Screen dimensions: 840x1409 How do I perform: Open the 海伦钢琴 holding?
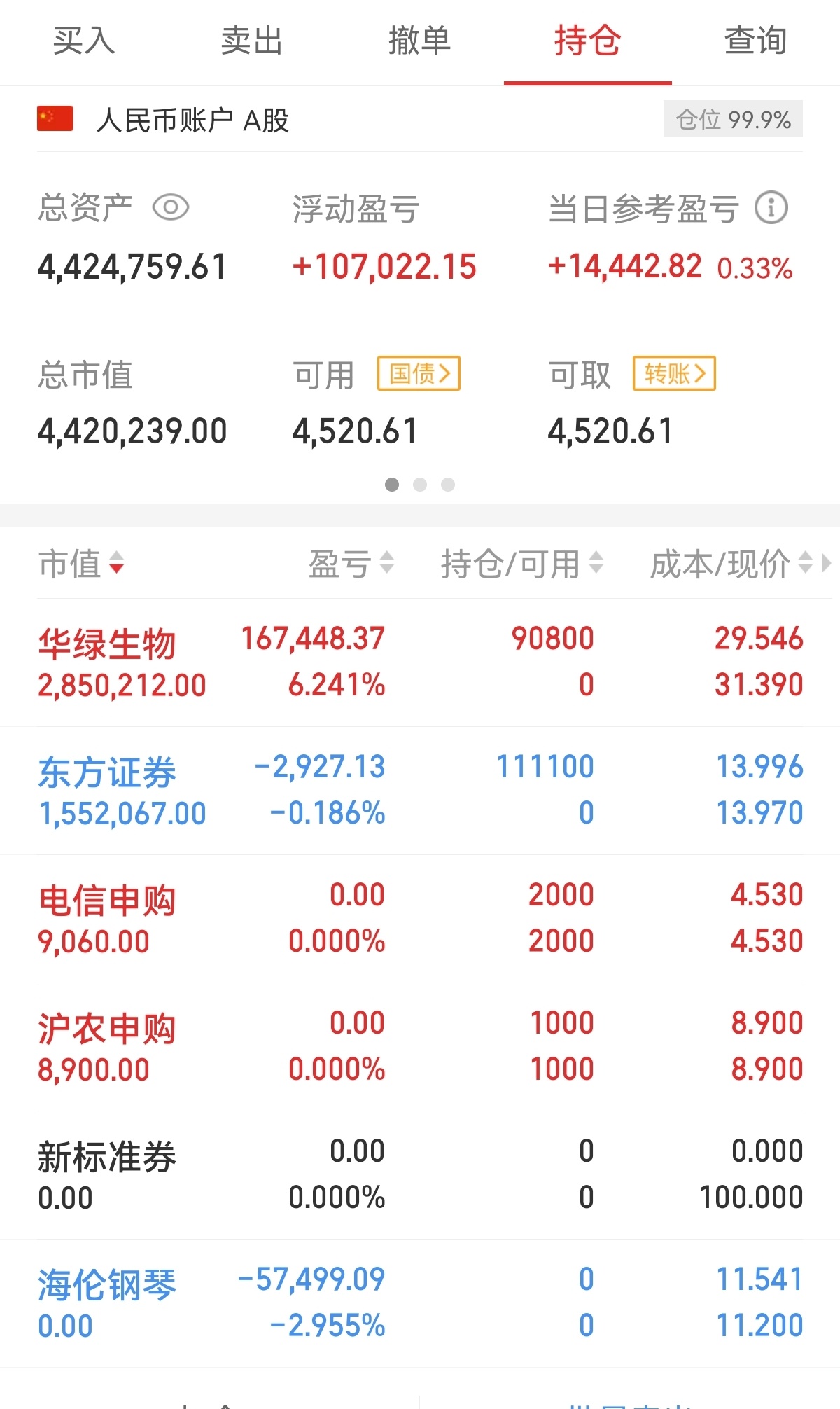pyautogui.click(x=420, y=1303)
